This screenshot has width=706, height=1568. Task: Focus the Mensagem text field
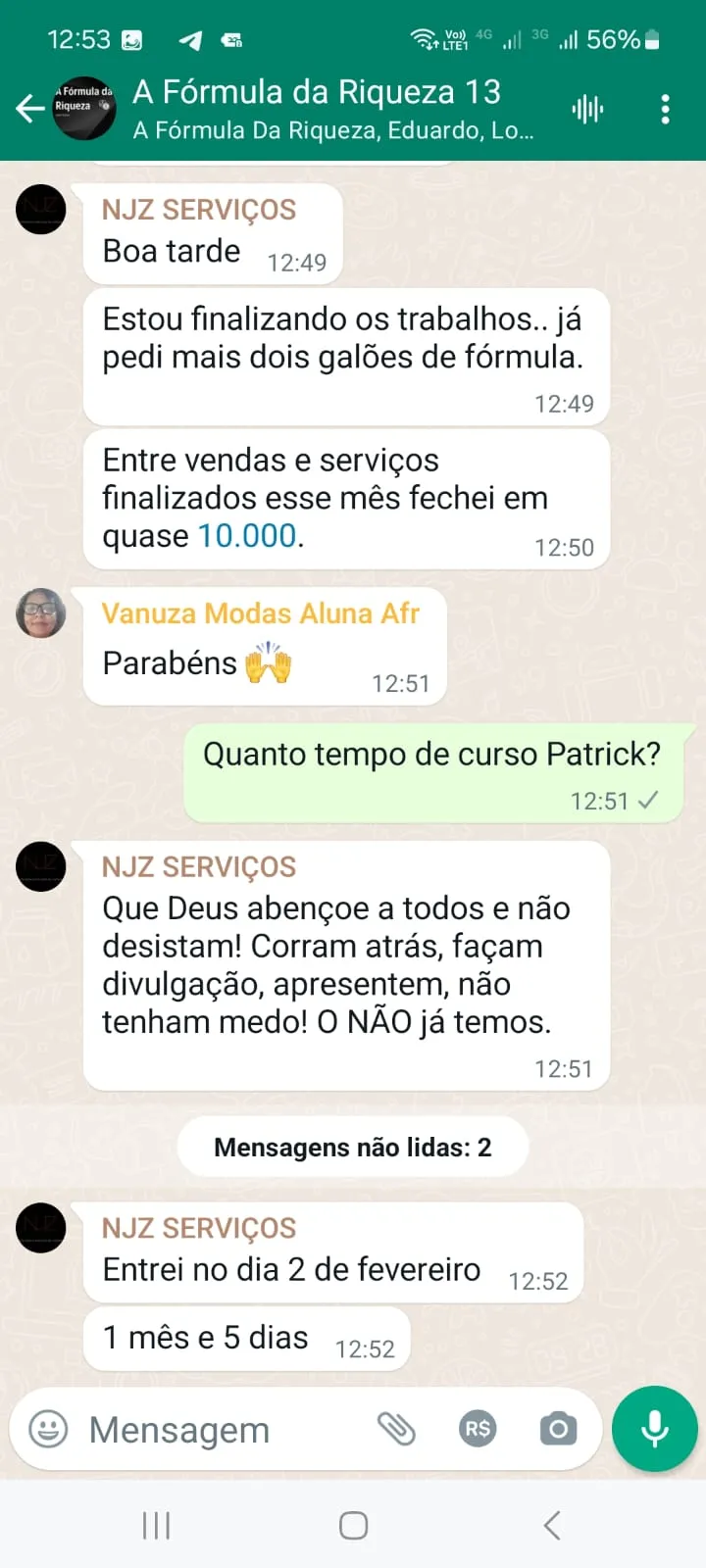216,1430
